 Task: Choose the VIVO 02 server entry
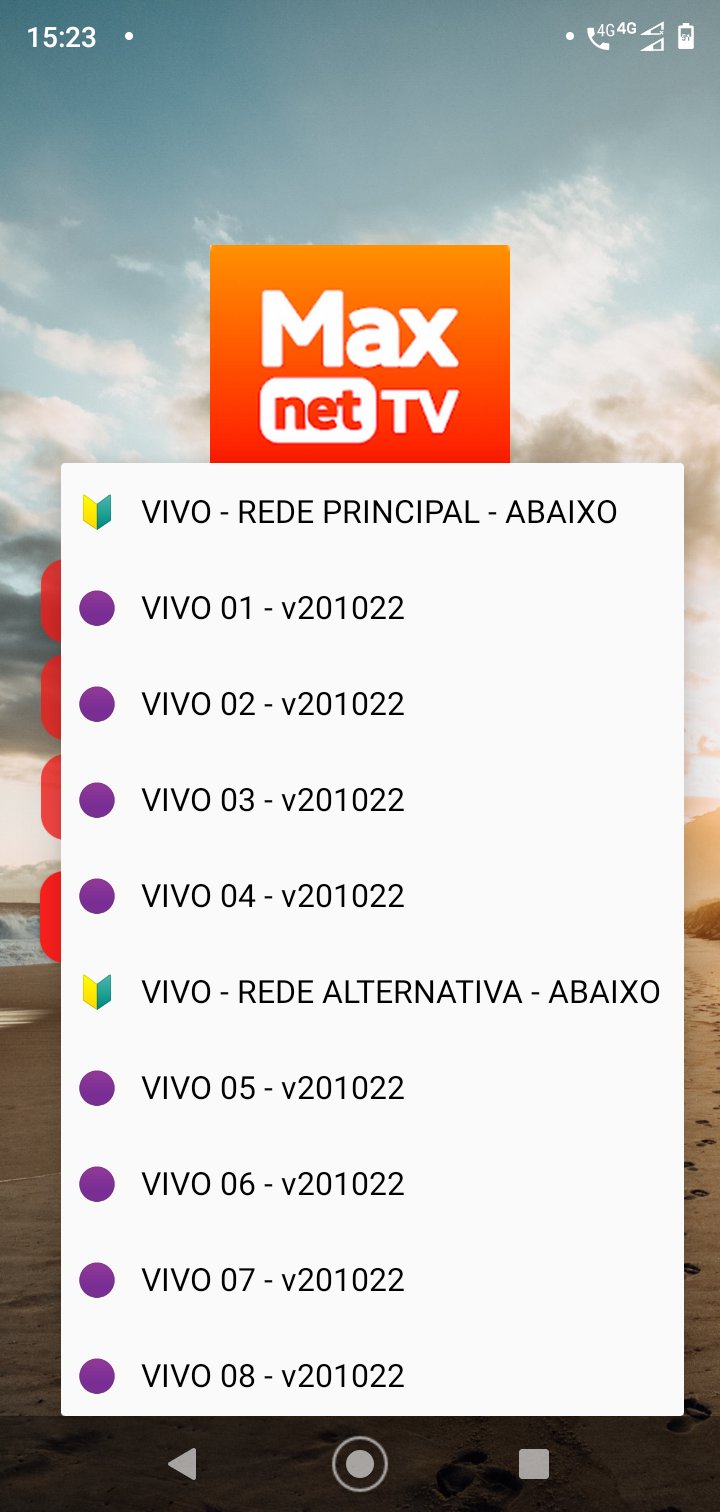click(272, 703)
